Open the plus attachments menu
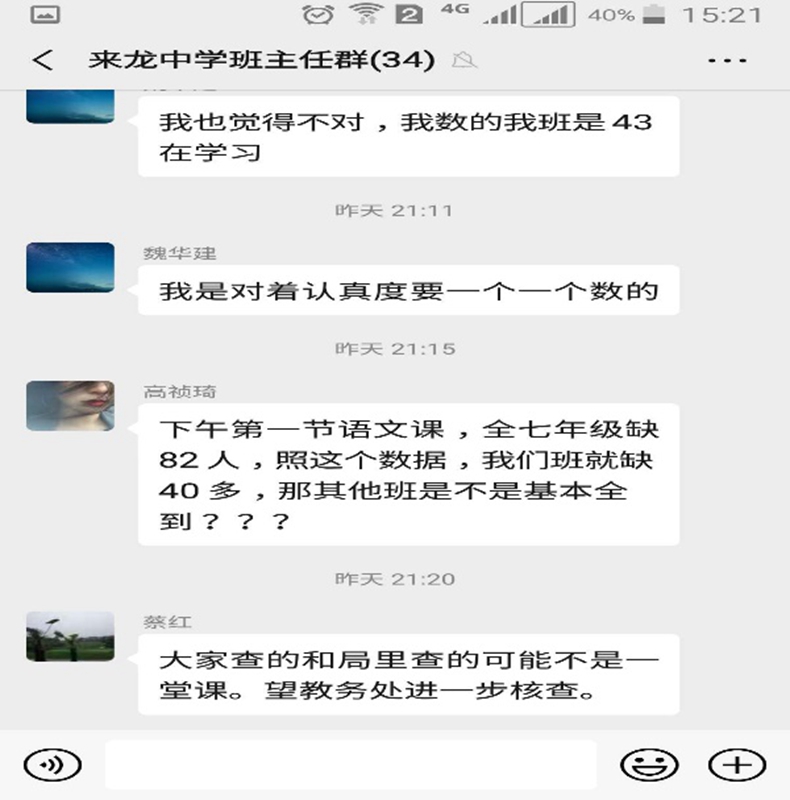The height and width of the screenshot is (800, 790). click(x=736, y=765)
